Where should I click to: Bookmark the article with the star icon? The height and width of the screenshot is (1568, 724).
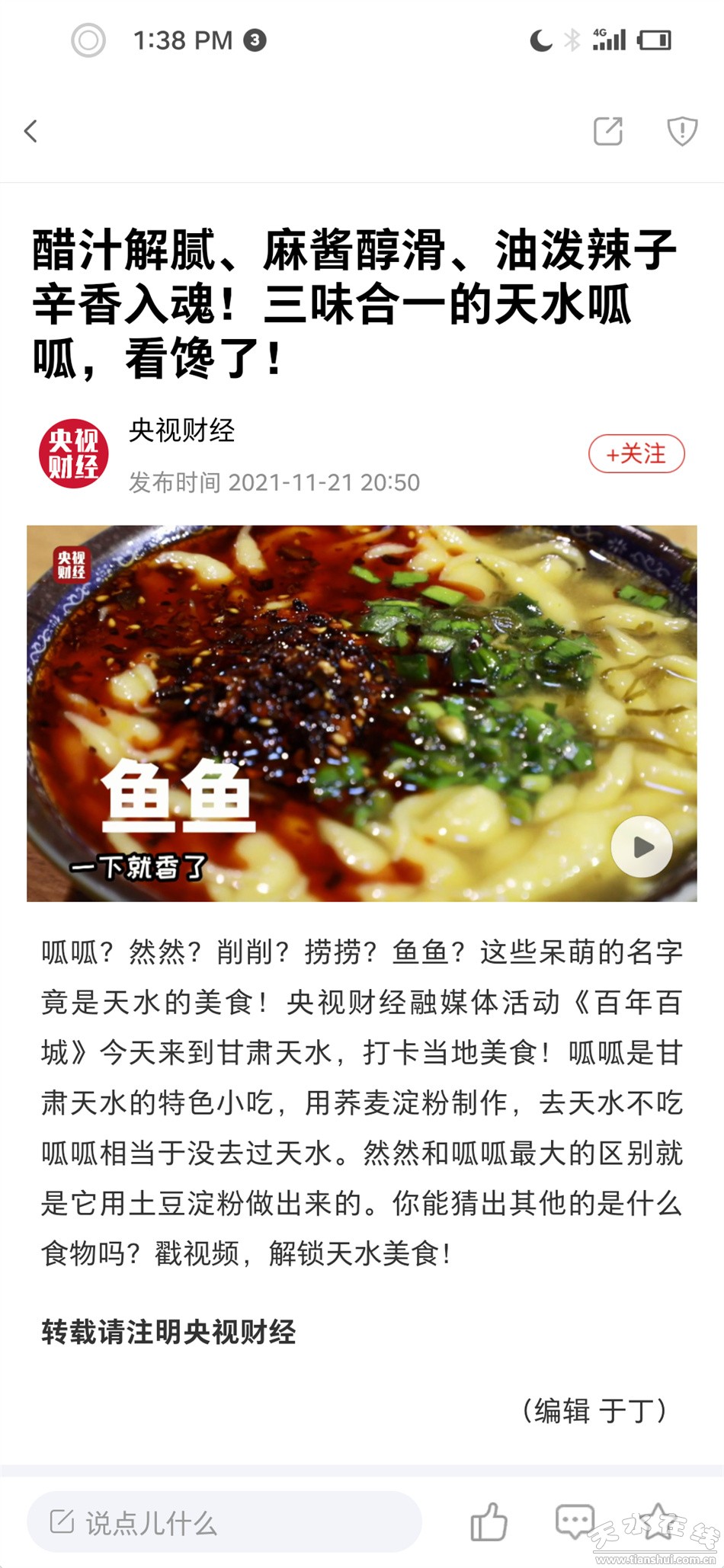[658, 1521]
